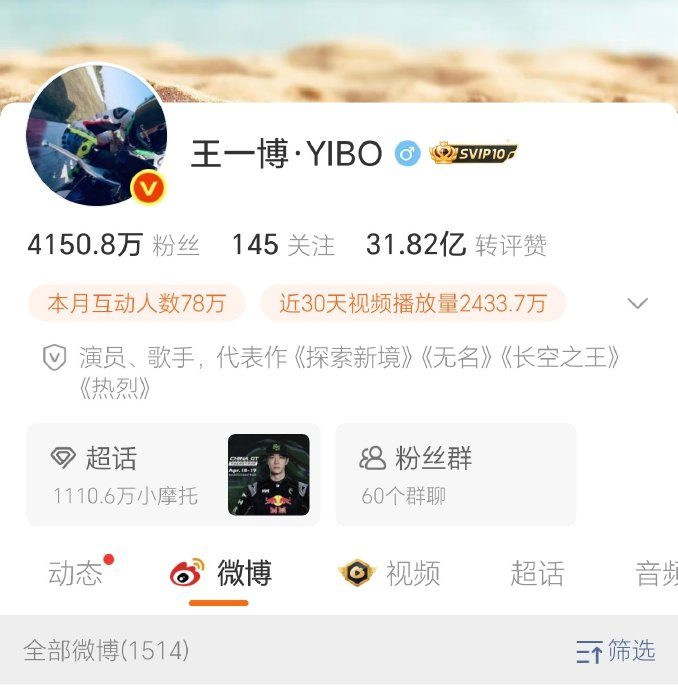This screenshot has width=678, height=690.
Task: Switch to the 视频 tab
Action: pos(390,573)
